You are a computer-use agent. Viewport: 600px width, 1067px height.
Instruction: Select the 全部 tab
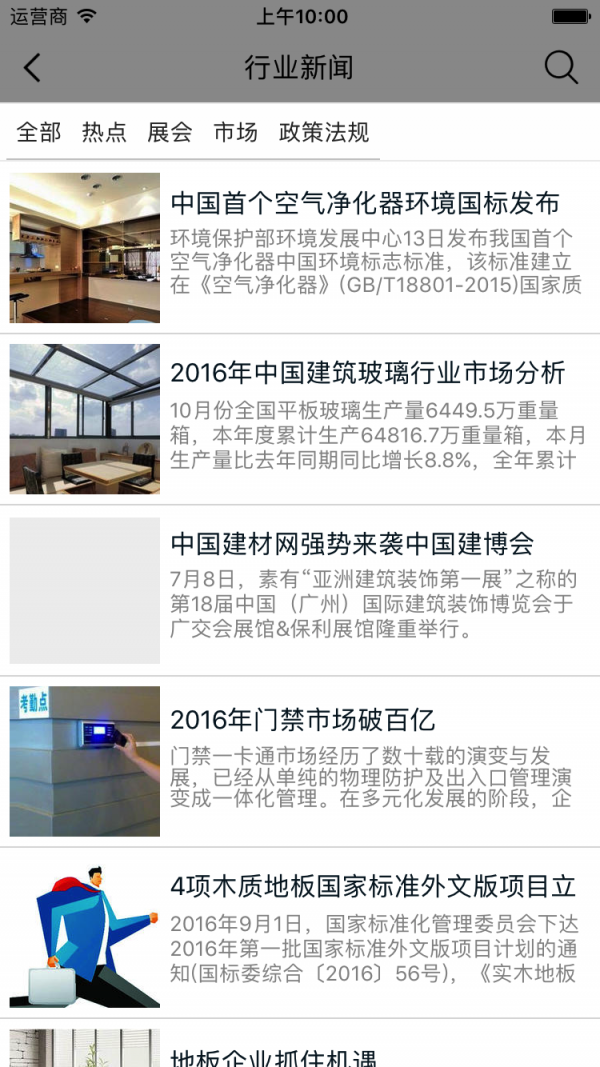[39, 132]
